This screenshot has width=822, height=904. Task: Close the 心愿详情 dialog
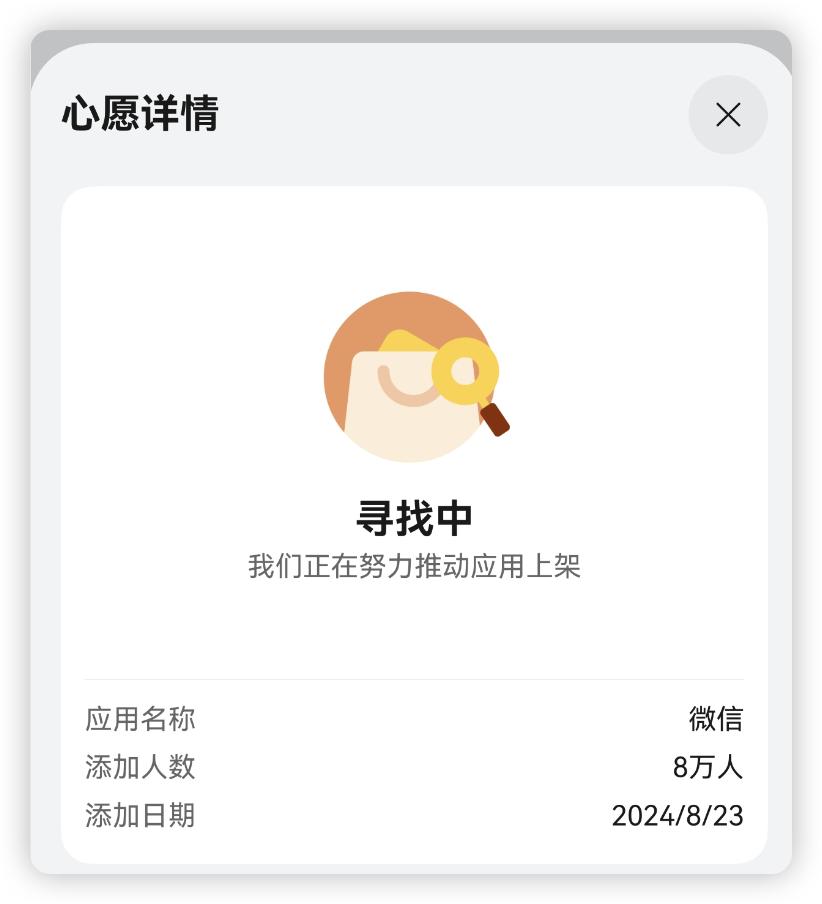tap(728, 115)
